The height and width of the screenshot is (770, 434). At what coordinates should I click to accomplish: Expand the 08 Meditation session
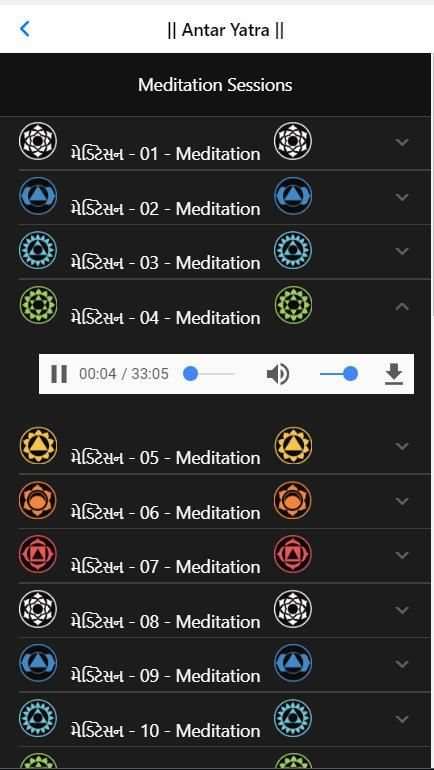point(402,610)
